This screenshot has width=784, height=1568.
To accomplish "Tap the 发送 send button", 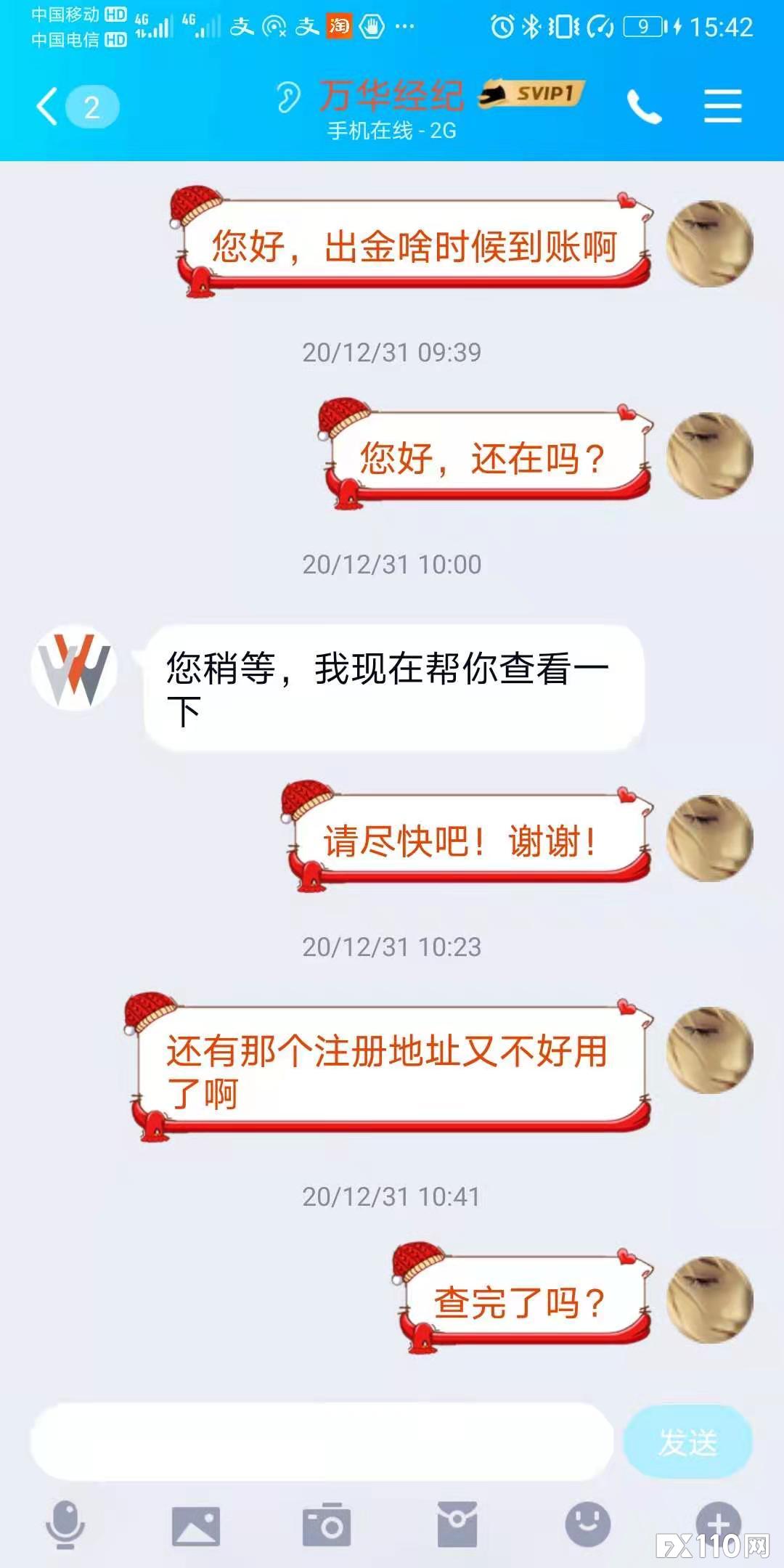I will coord(687,1441).
